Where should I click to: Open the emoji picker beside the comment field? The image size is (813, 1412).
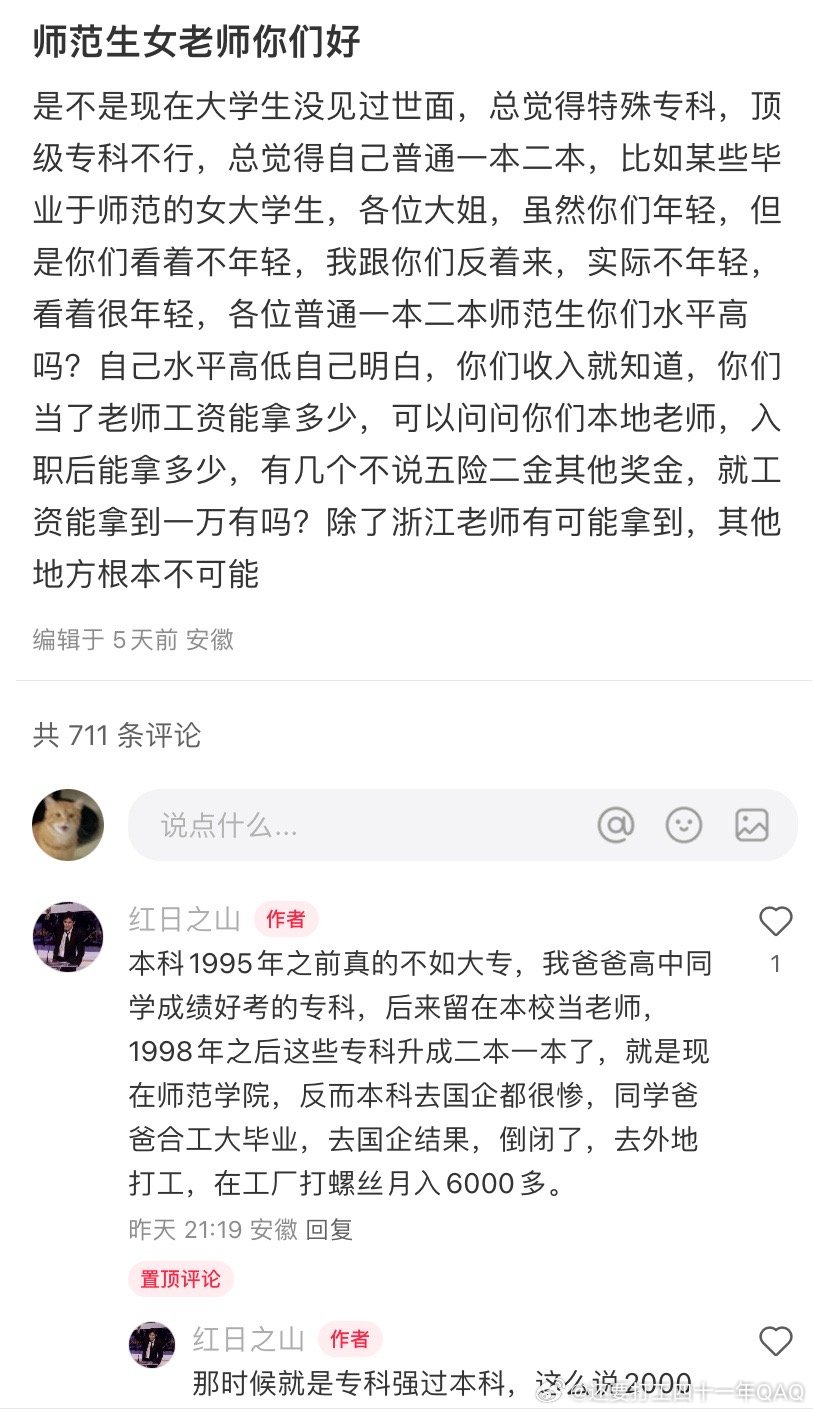[x=684, y=825]
